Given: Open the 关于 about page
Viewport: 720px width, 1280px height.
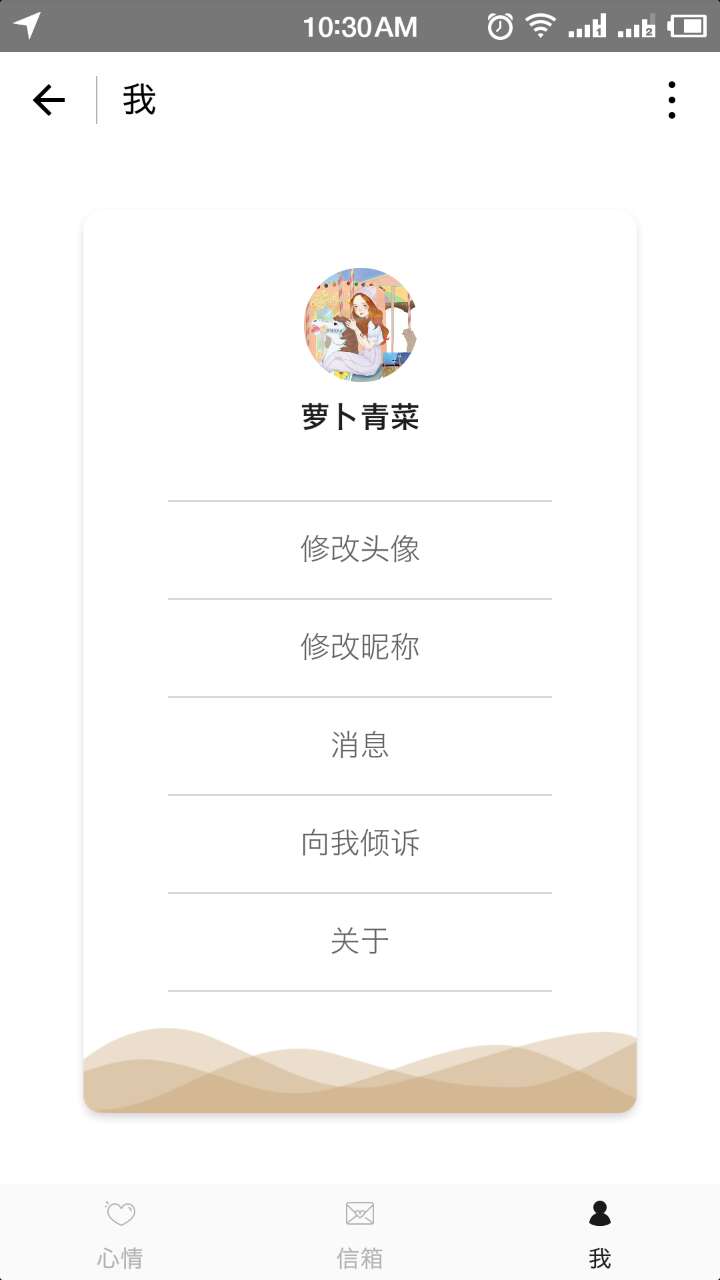Looking at the screenshot, I should tap(360, 941).
